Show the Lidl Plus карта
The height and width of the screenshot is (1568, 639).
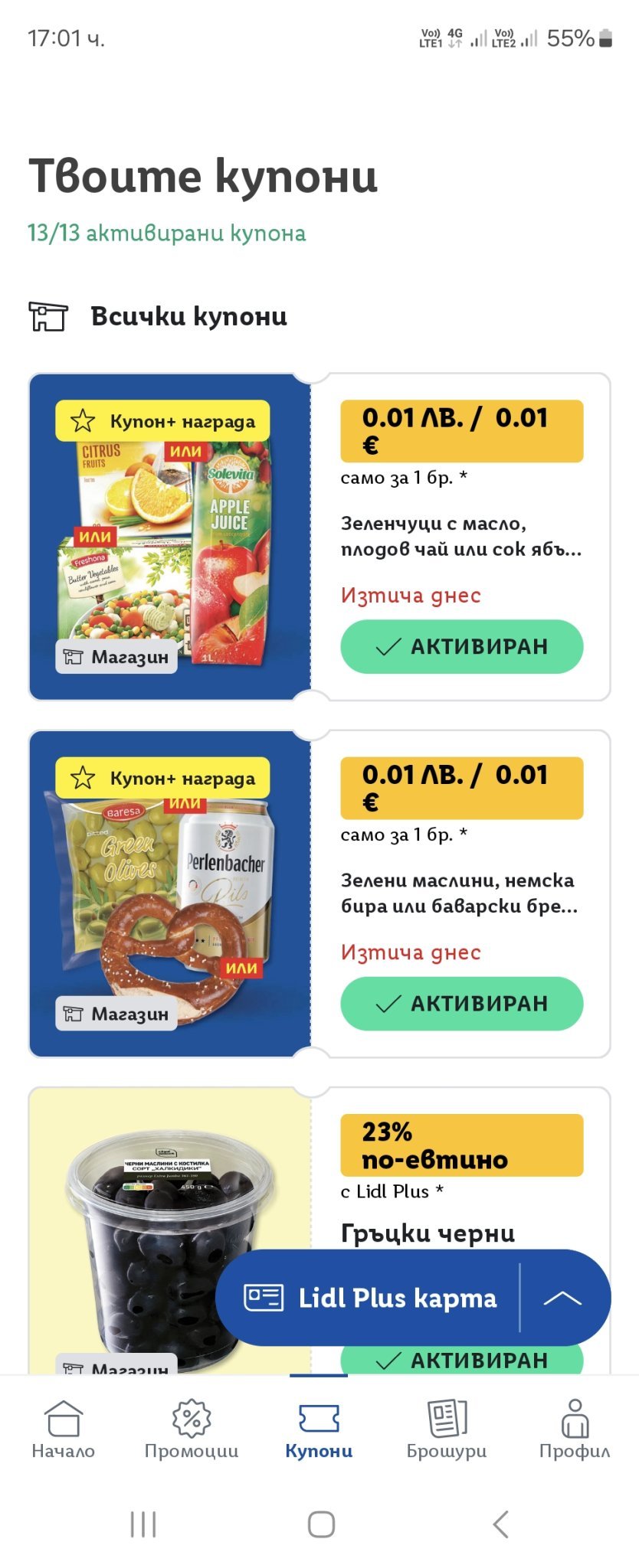(370, 1298)
